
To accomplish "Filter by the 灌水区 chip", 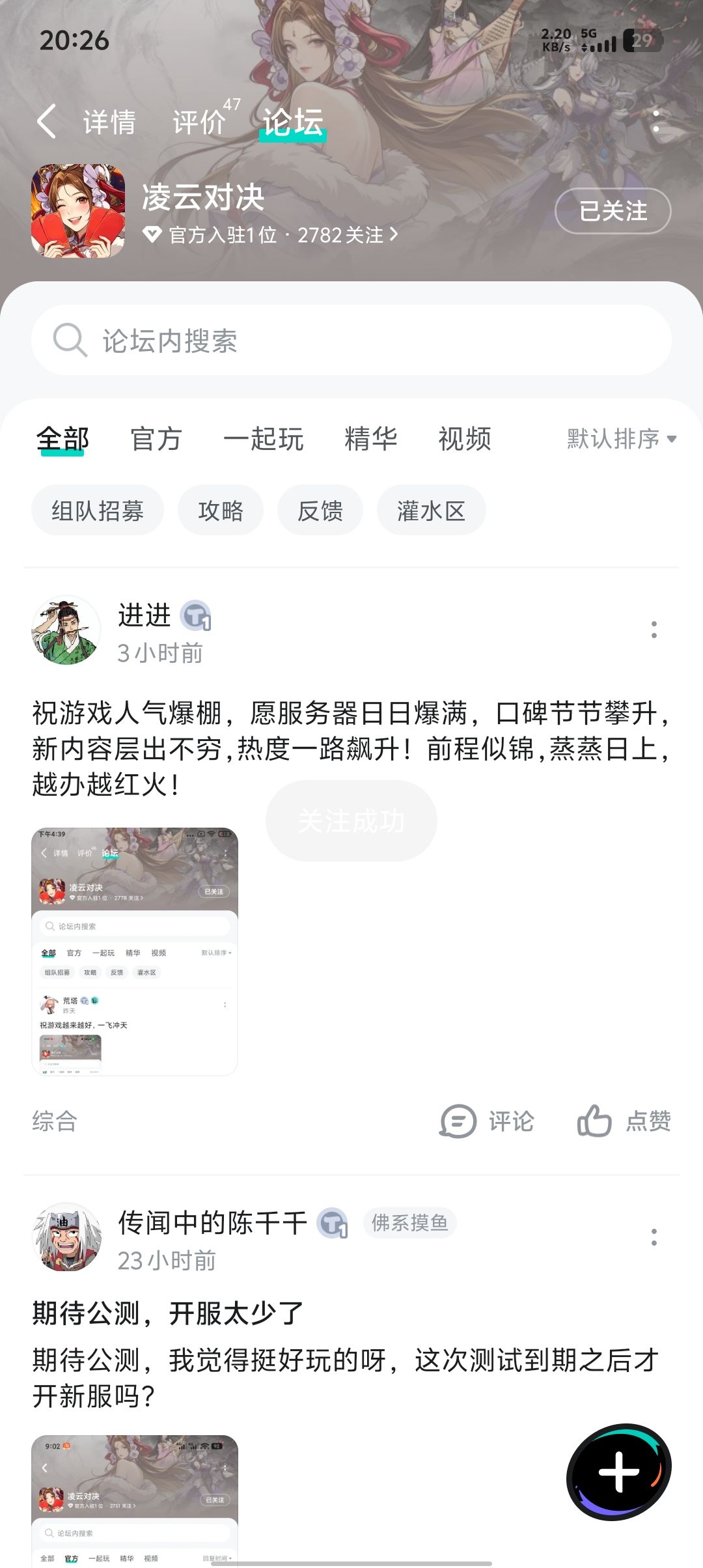I will [432, 511].
